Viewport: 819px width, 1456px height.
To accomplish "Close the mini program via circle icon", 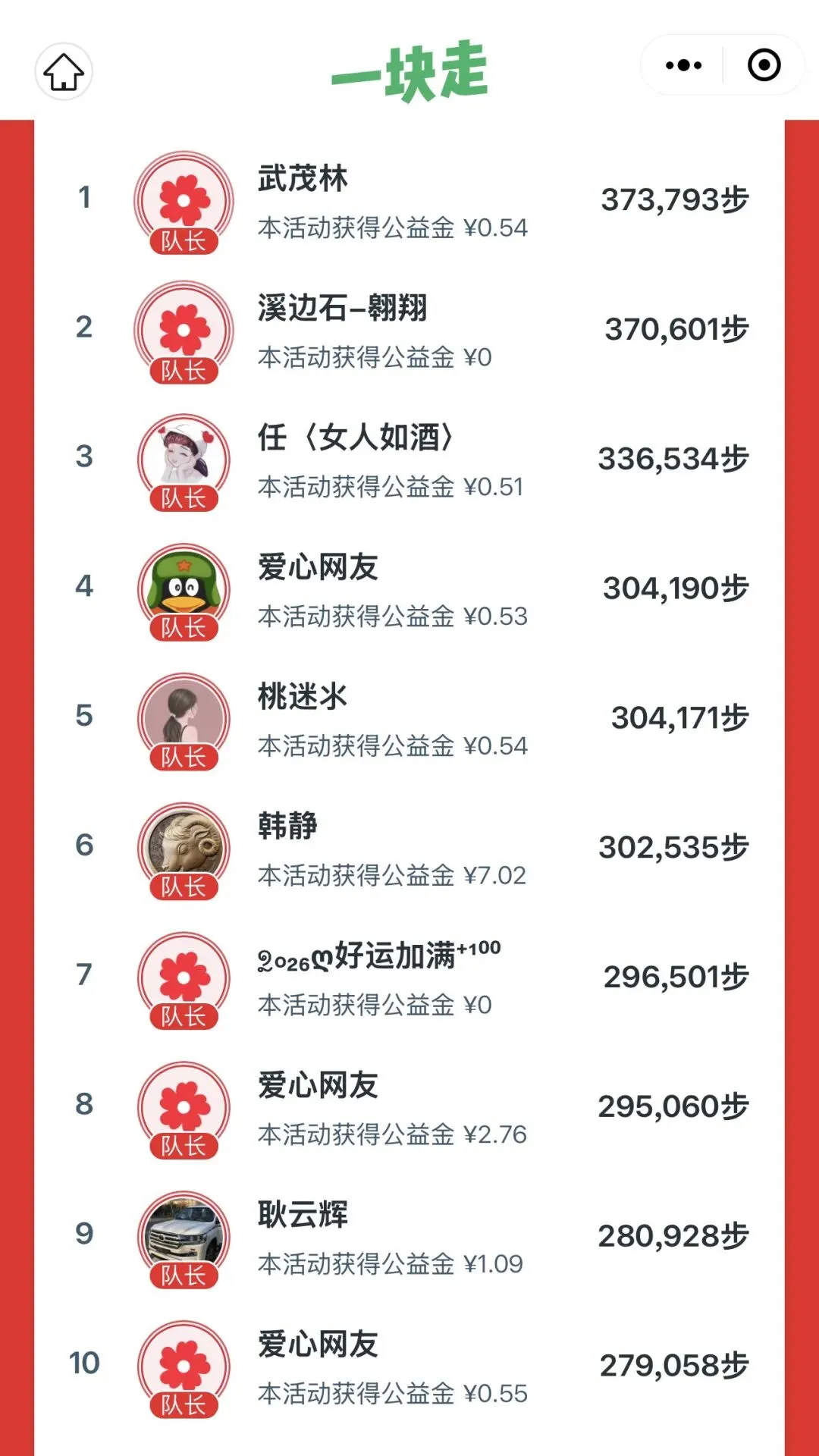I will [x=764, y=65].
